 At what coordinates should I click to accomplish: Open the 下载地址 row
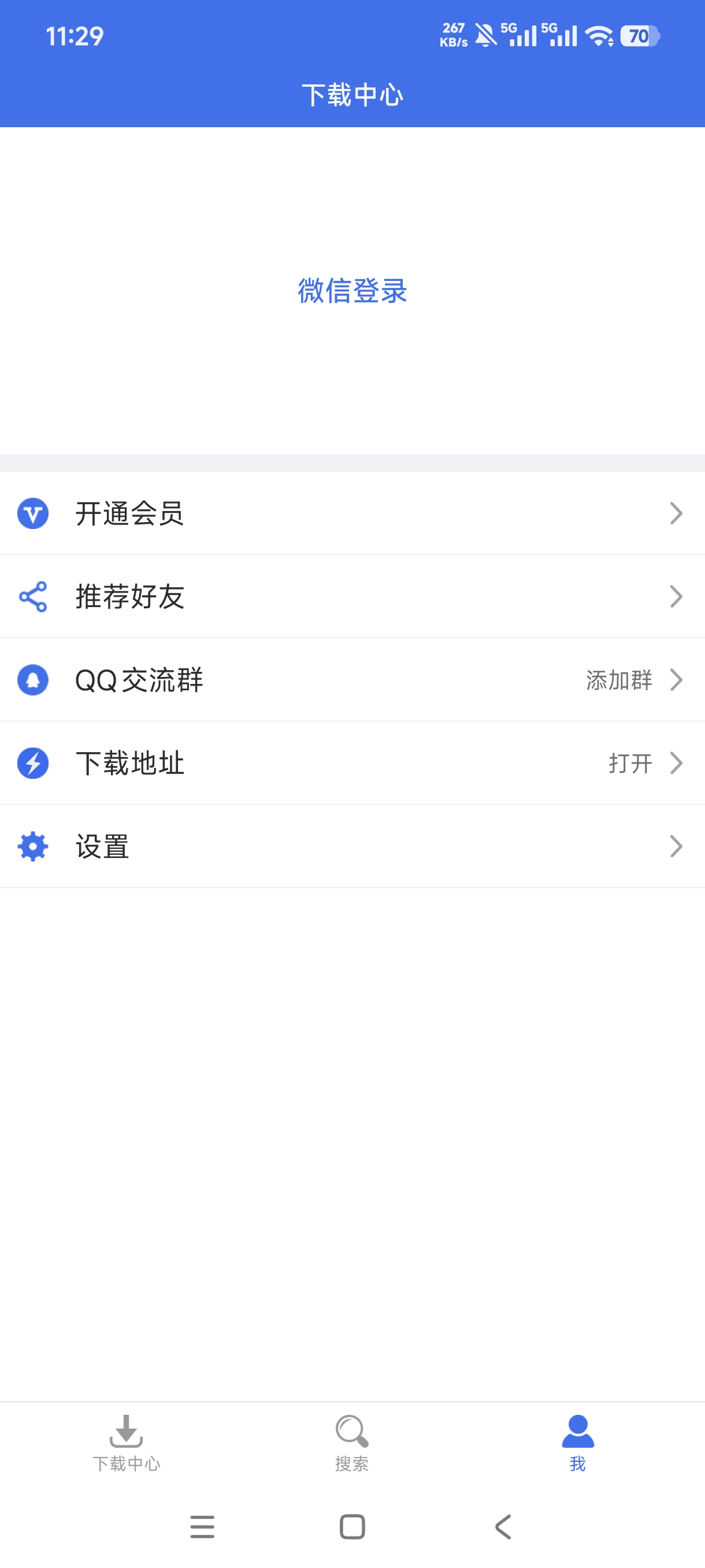(352, 763)
